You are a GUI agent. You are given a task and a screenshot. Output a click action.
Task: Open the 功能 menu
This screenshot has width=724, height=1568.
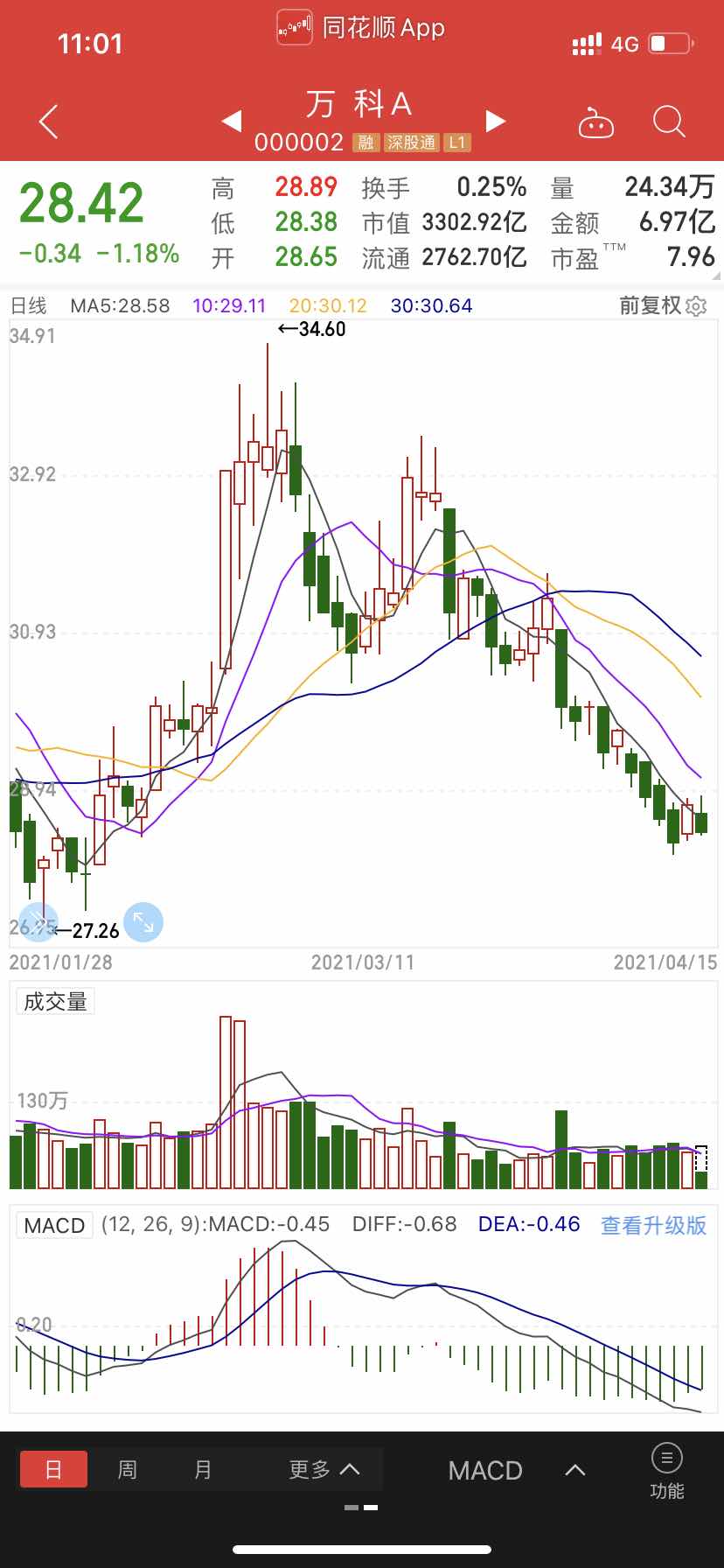(x=666, y=1471)
